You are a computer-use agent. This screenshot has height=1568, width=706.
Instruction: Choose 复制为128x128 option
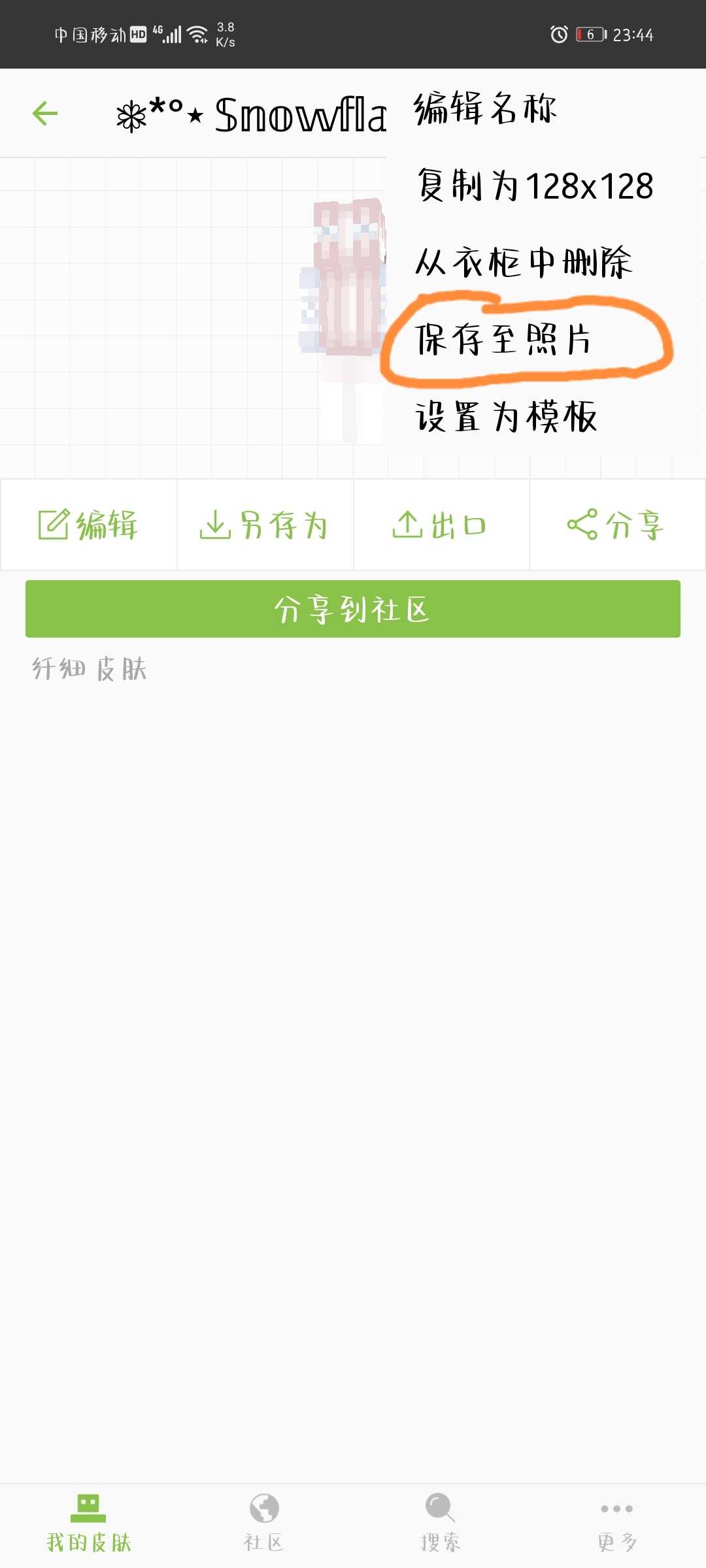pyautogui.click(x=535, y=186)
